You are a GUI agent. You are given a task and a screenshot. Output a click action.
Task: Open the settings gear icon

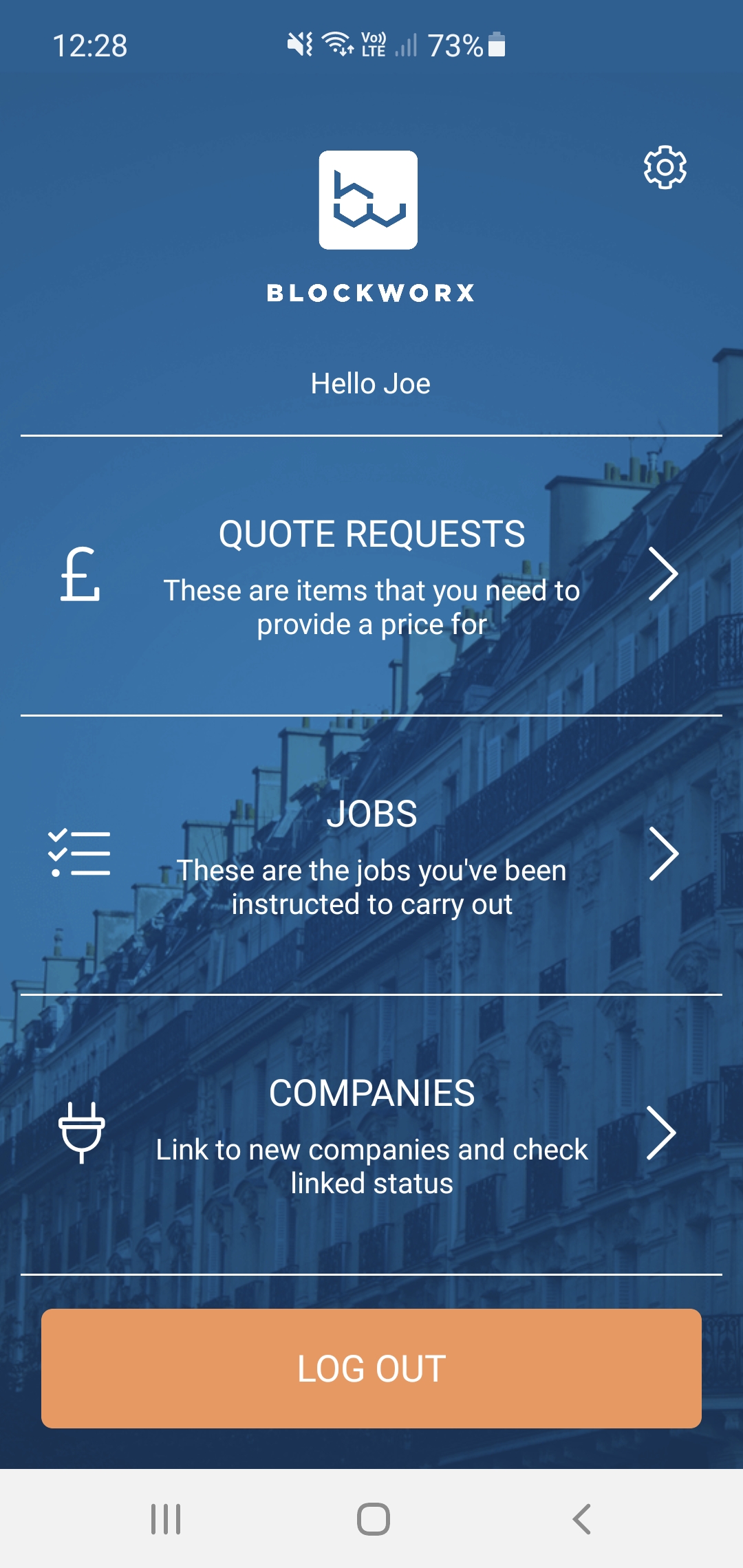click(665, 167)
